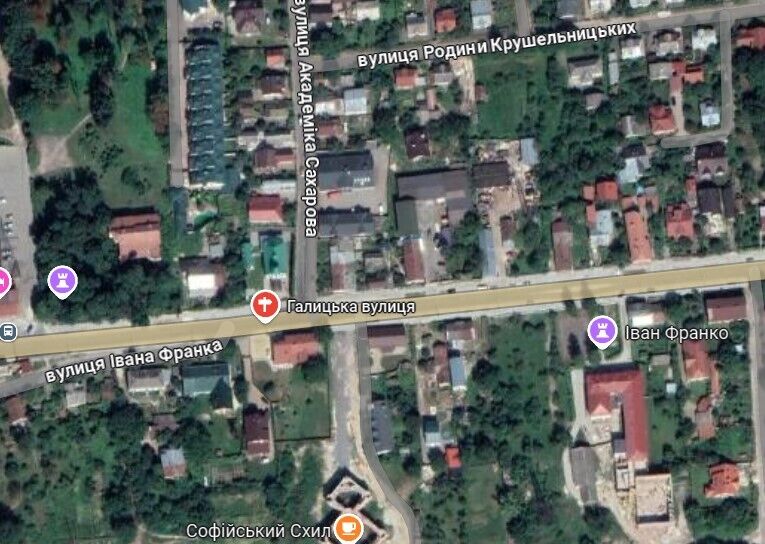Open the purple landmark marker near the park
The width and height of the screenshot is (765, 544).
[63, 281]
